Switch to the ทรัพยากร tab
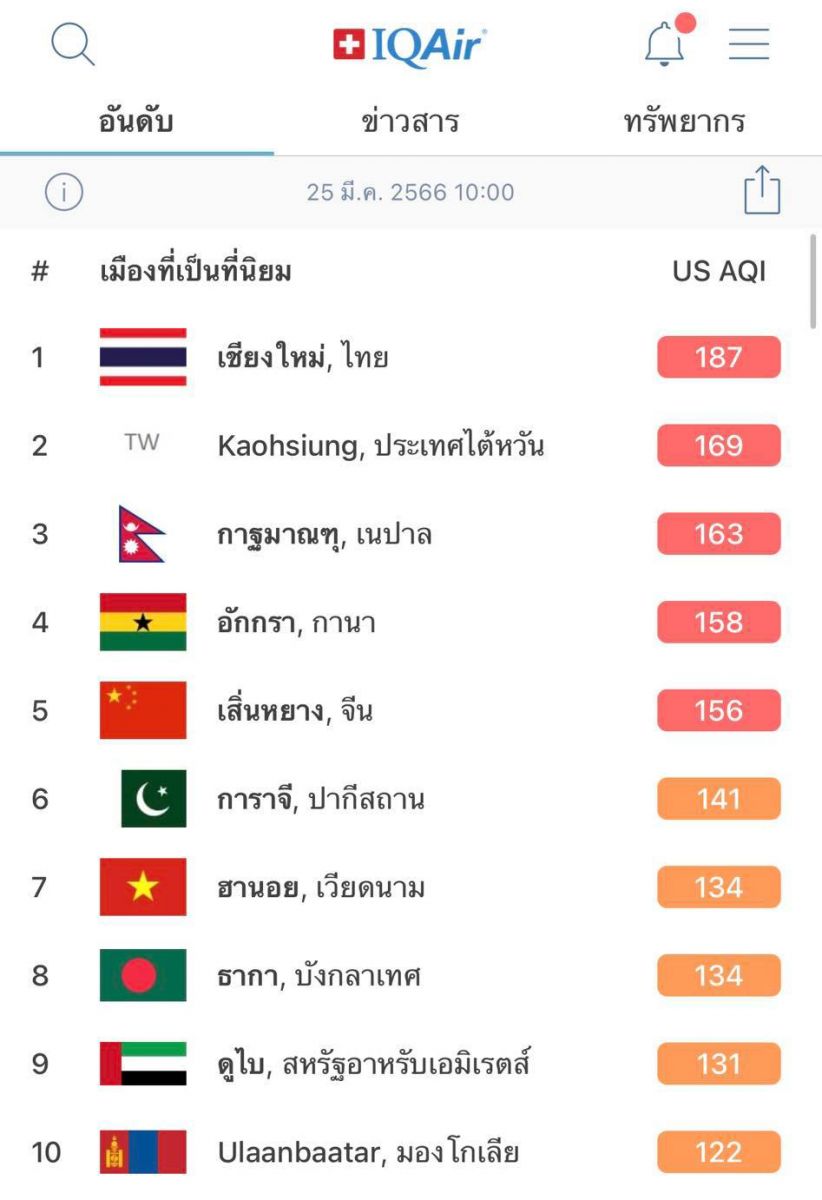This screenshot has height=1200, width=822. [x=685, y=122]
